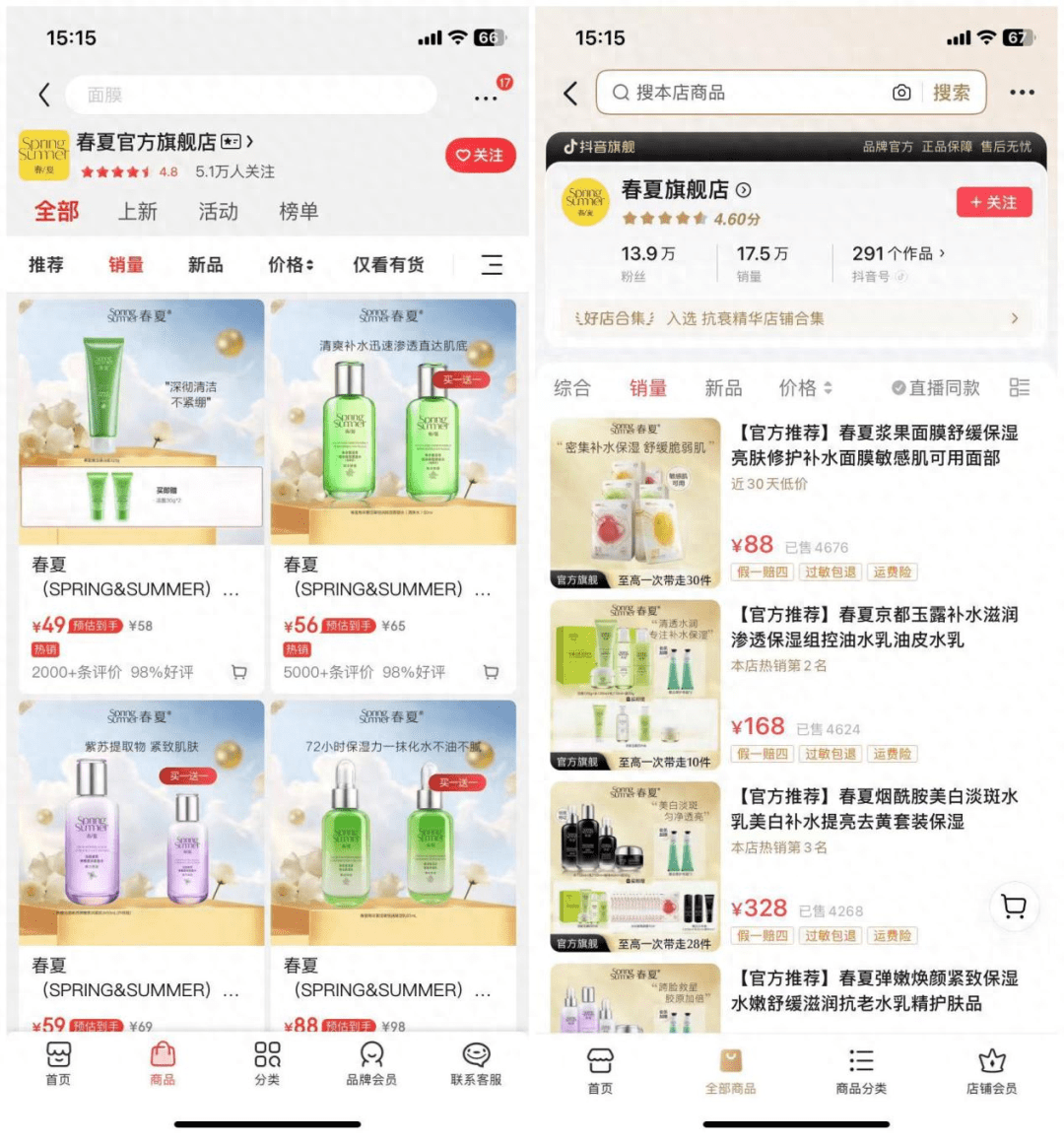The image size is (1064, 1144).
Task: Open the 榜单 tab
Action: coord(299,212)
